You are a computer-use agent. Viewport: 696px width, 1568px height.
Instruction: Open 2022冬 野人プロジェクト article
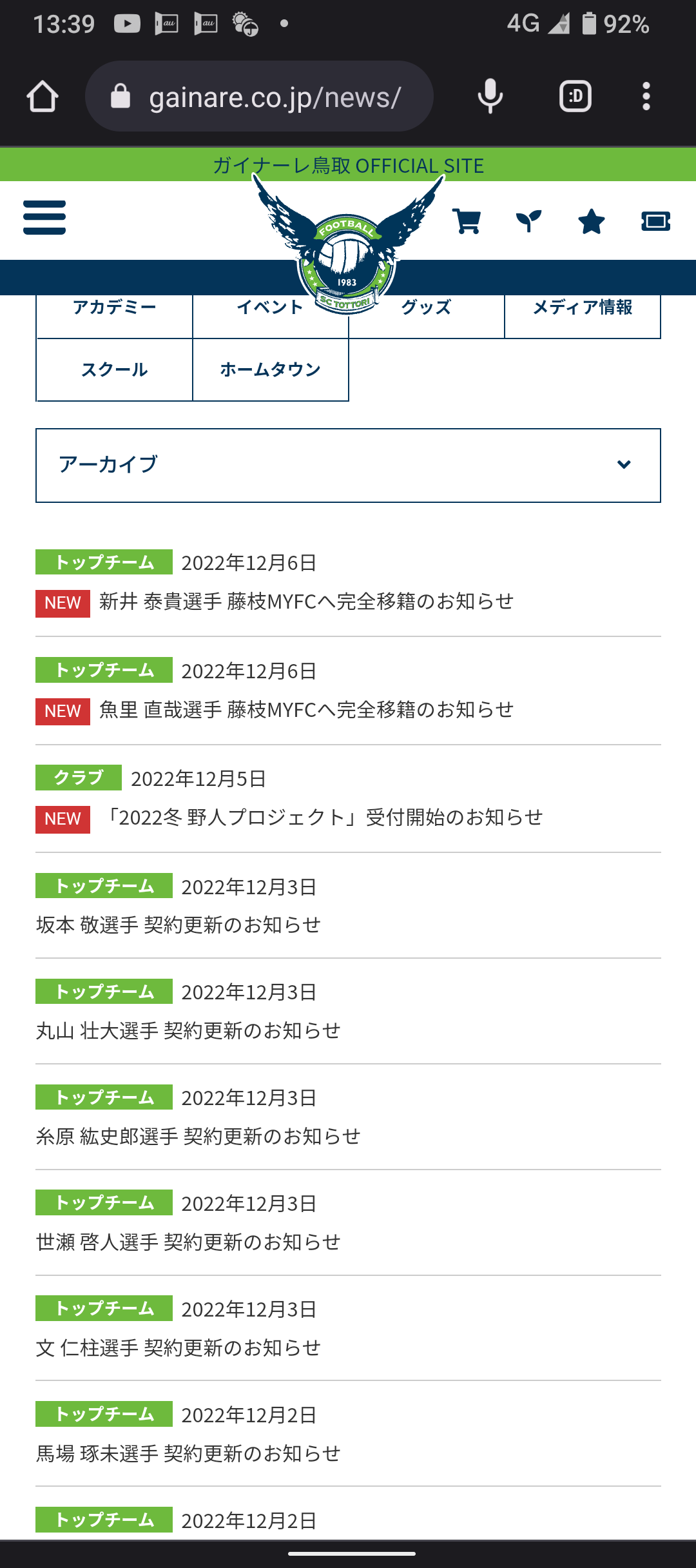click(x=324, y=818)
